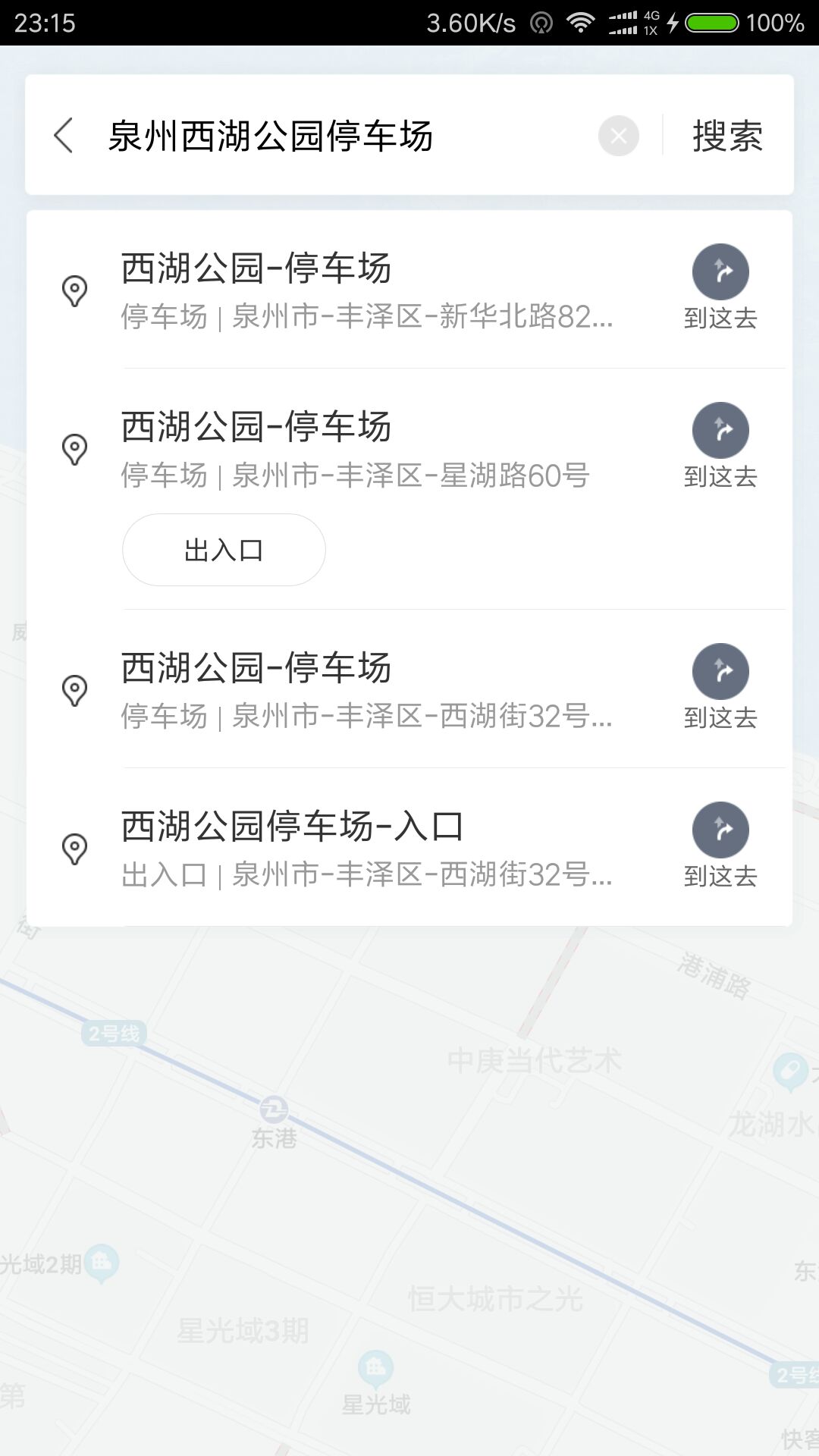Start route to 星湖路60号 parking lot via 到这去
The width and height of the screenshot is (819, 1456).
tap(720, 447)
